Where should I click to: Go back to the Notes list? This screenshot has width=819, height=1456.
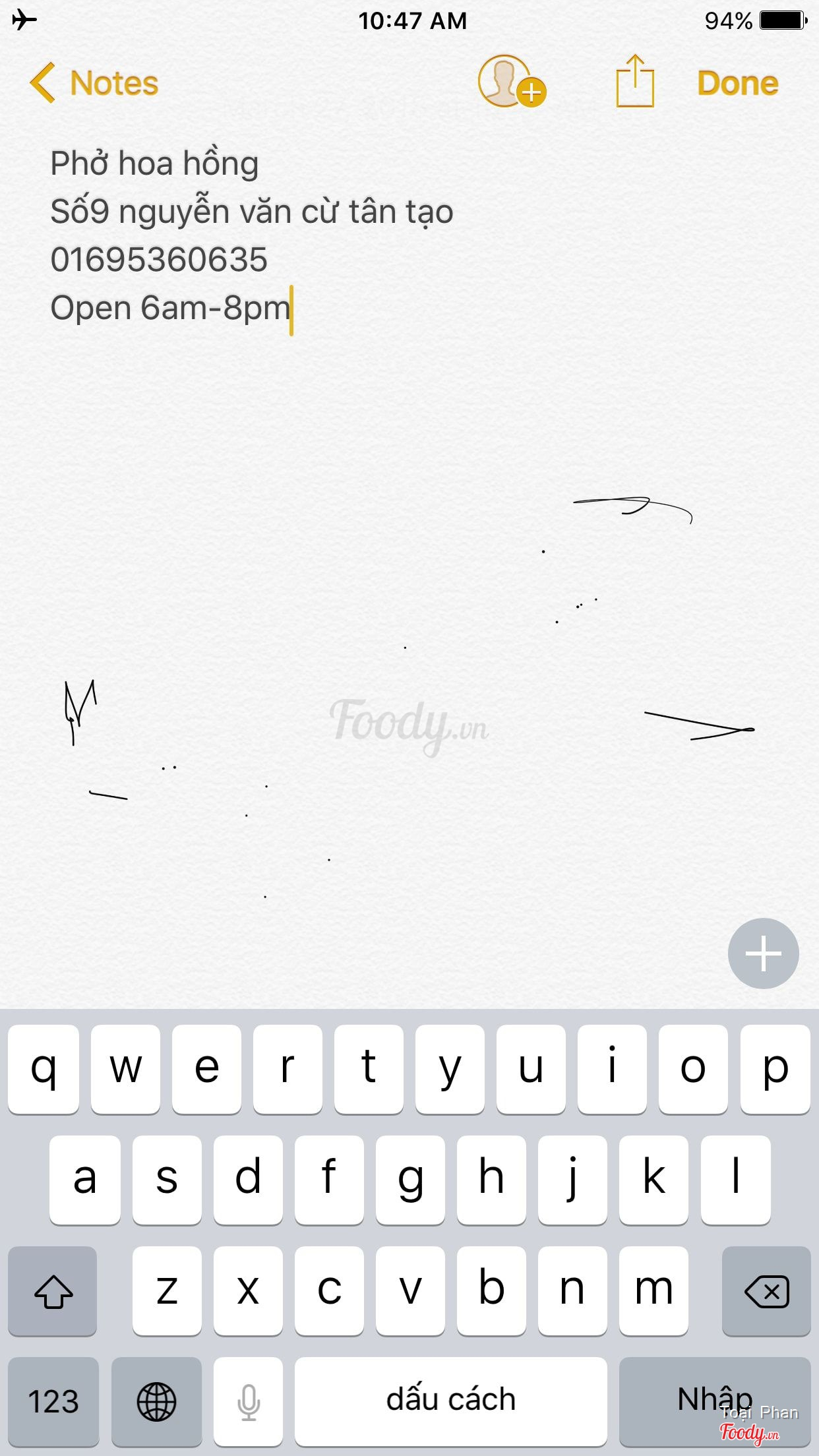coord(94,83)
